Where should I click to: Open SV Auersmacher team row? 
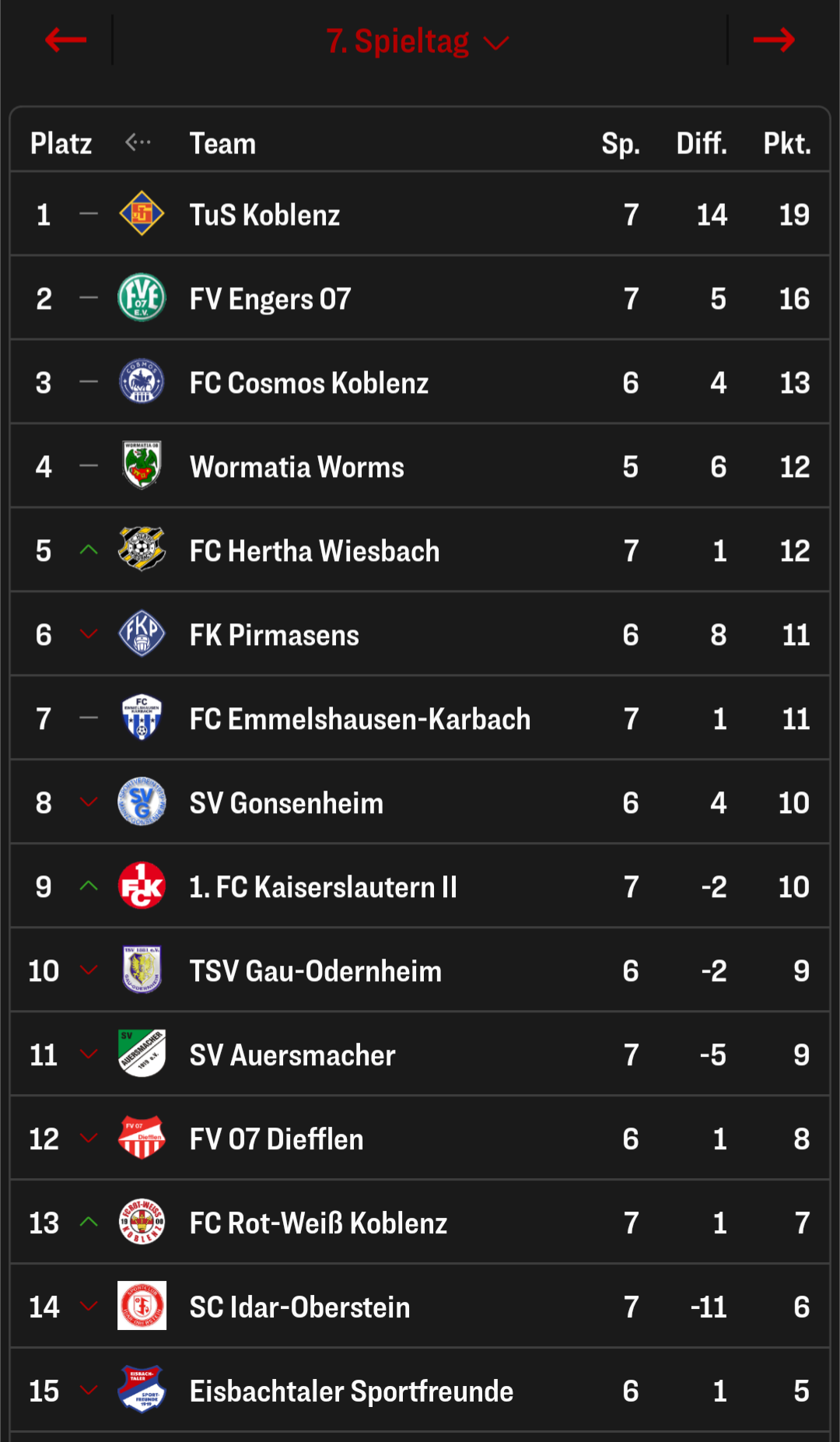click(420, 1054)
